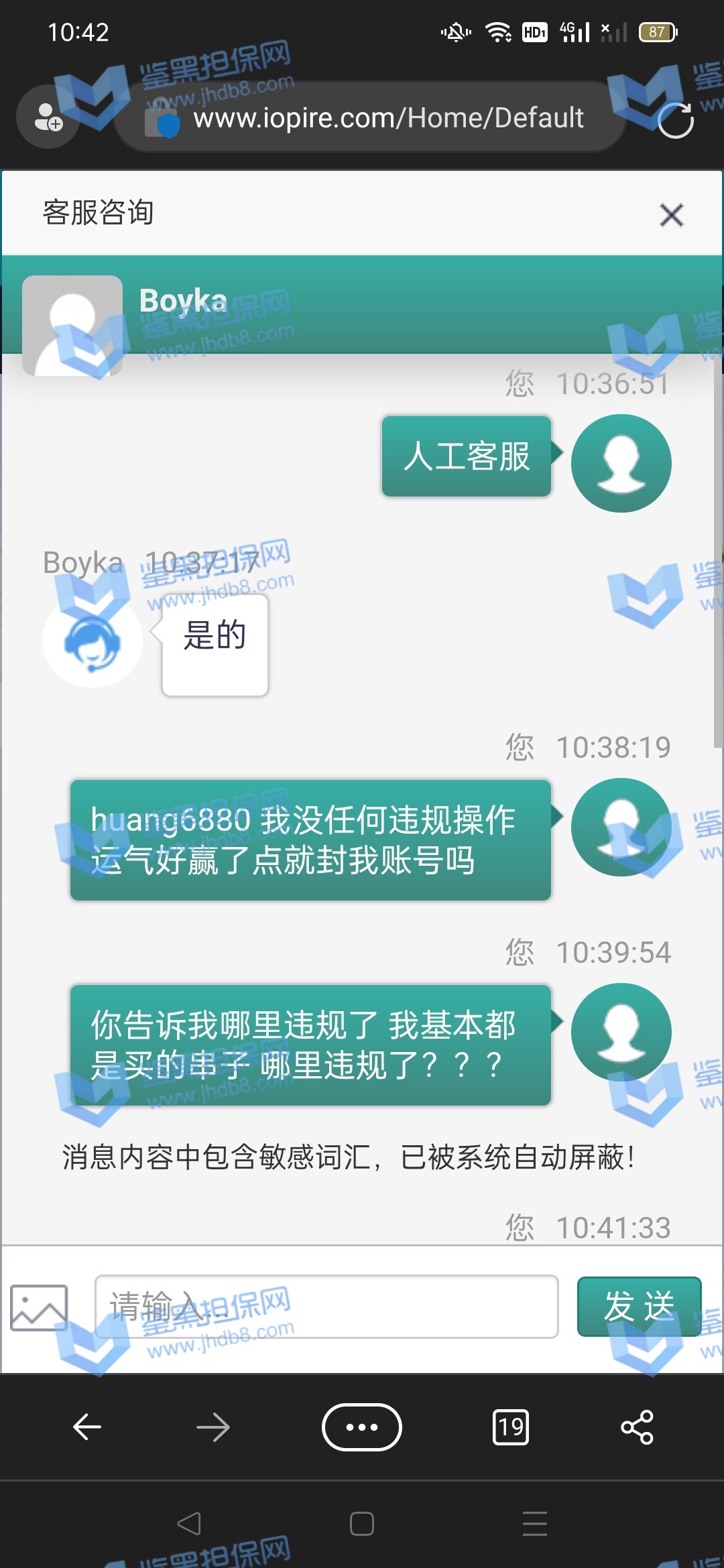Tap the 发送 send button

coord(639,1307)
